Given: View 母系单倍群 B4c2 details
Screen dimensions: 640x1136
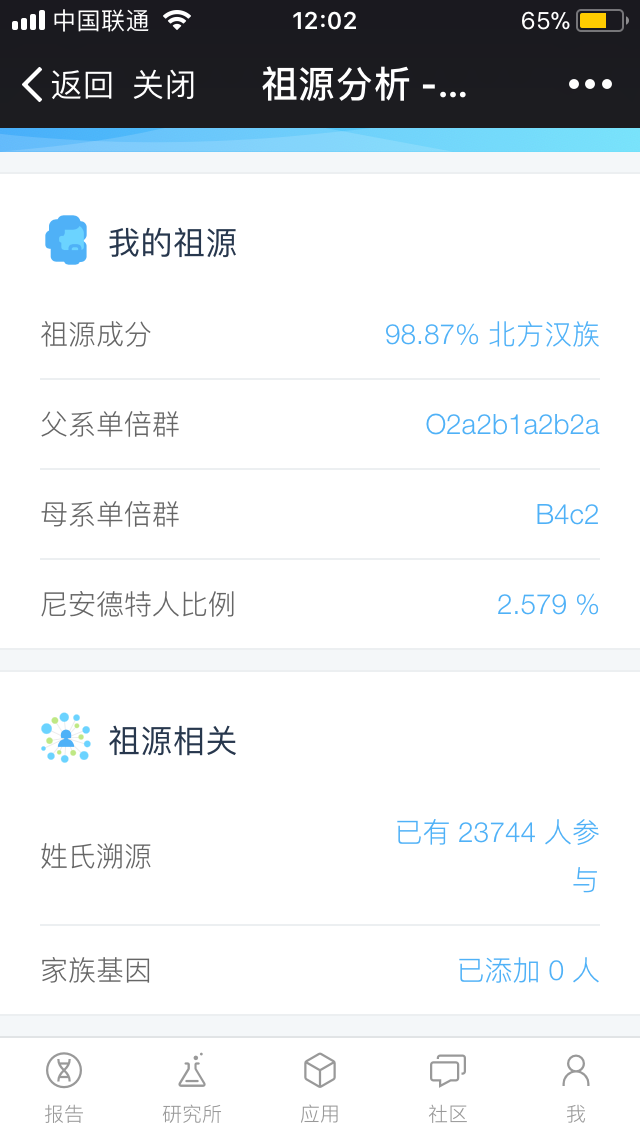Looking at the screenshot, I should click(x=320, y=514).
